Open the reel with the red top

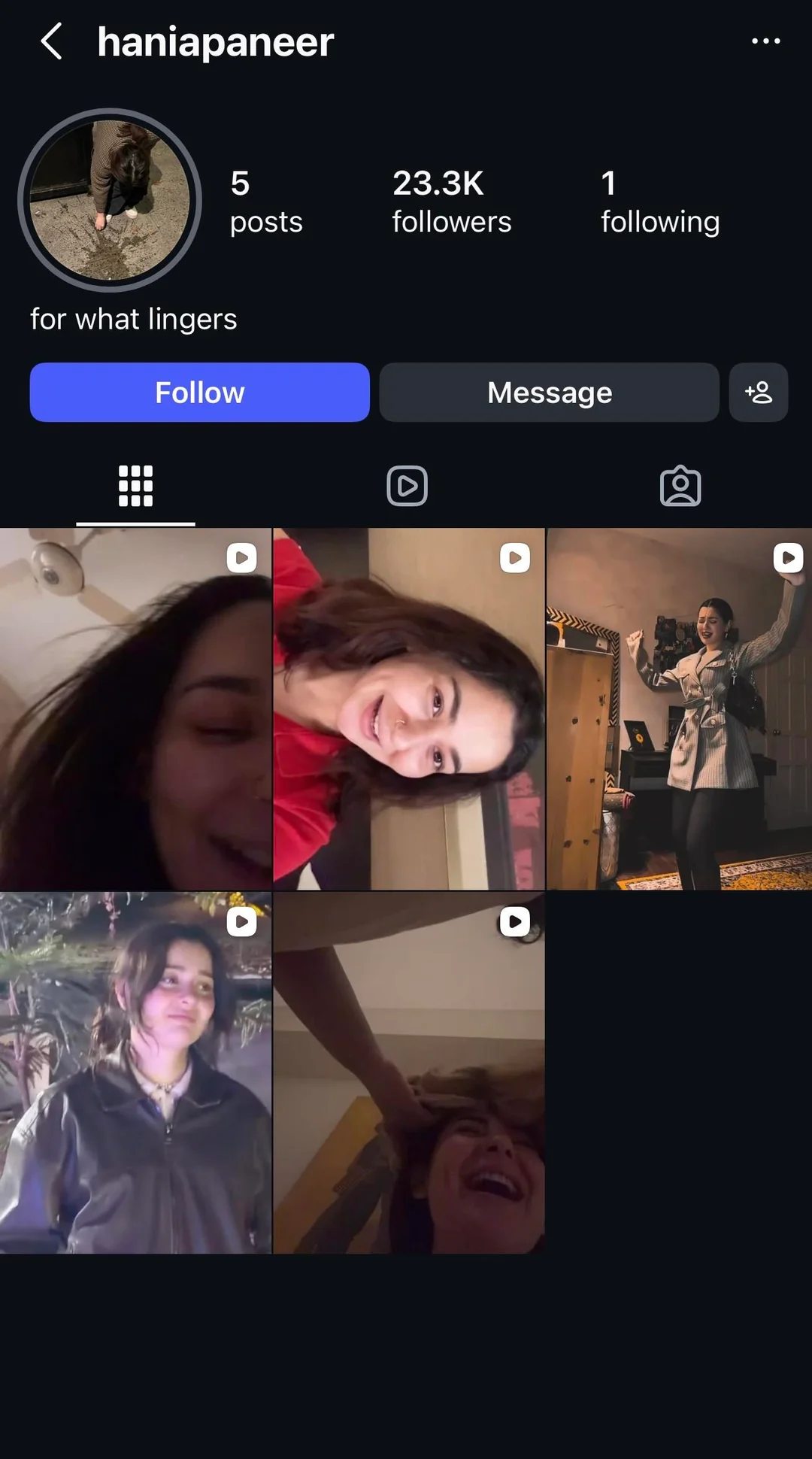[x=408, y=708]
